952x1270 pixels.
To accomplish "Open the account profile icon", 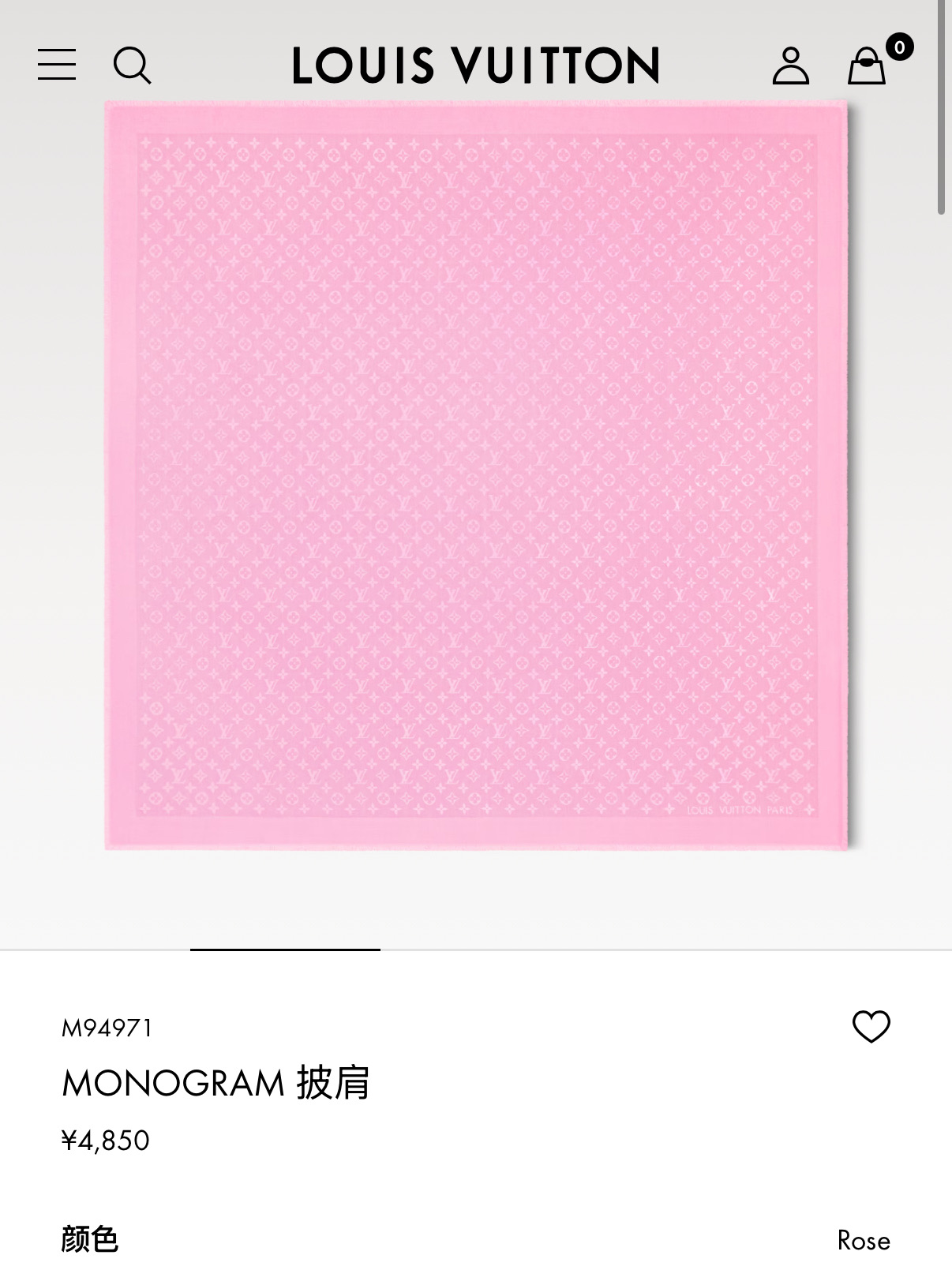I will pyautogui.click(x=790, y=66).
